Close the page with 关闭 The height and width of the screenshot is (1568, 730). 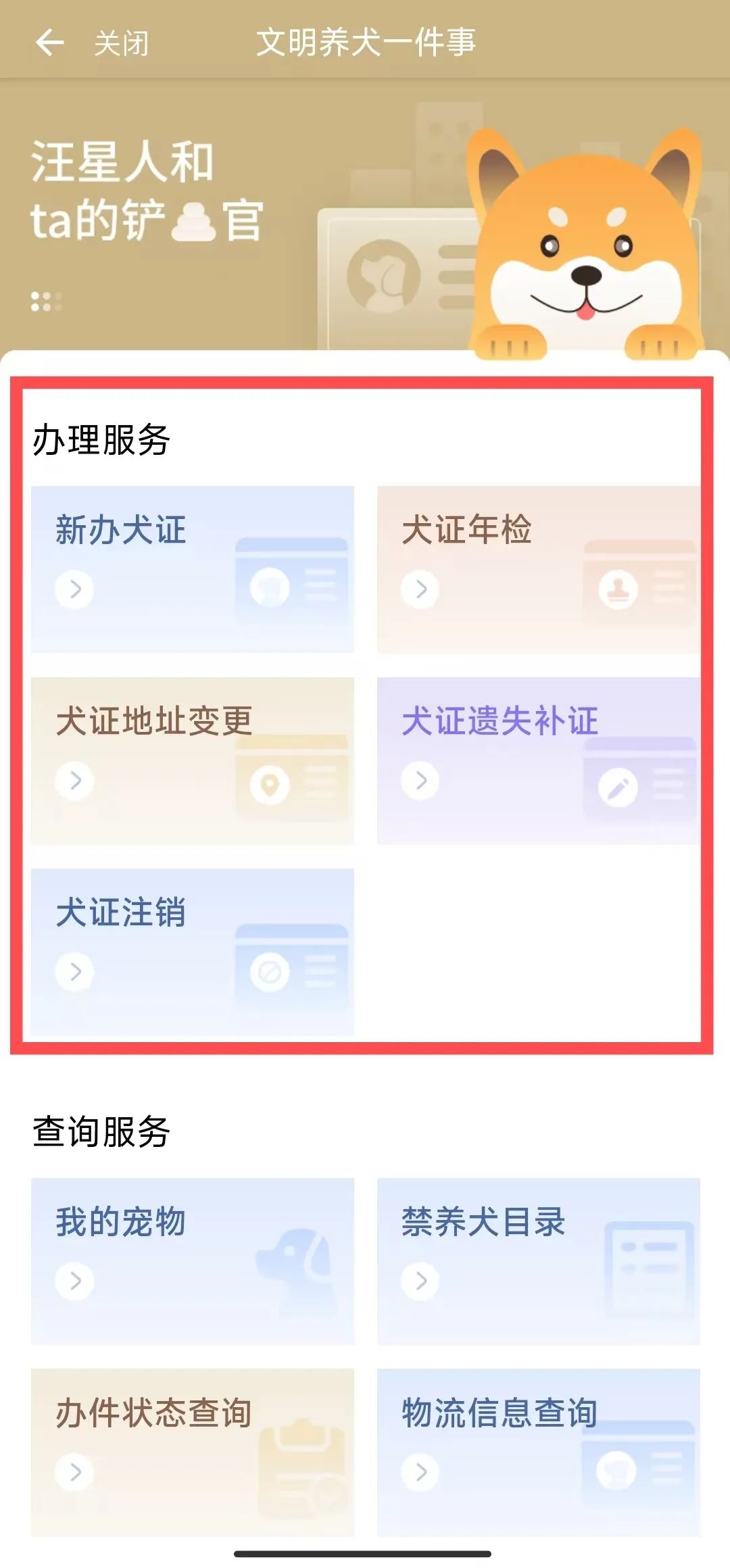pos(121,44)
